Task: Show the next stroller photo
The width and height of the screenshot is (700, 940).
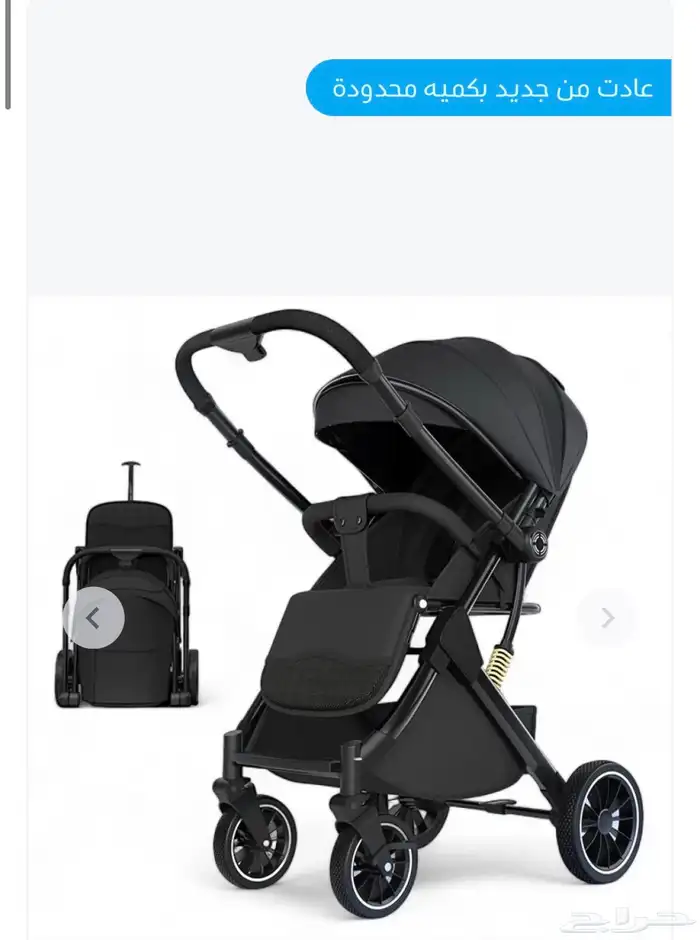Action: click(607, 618)
